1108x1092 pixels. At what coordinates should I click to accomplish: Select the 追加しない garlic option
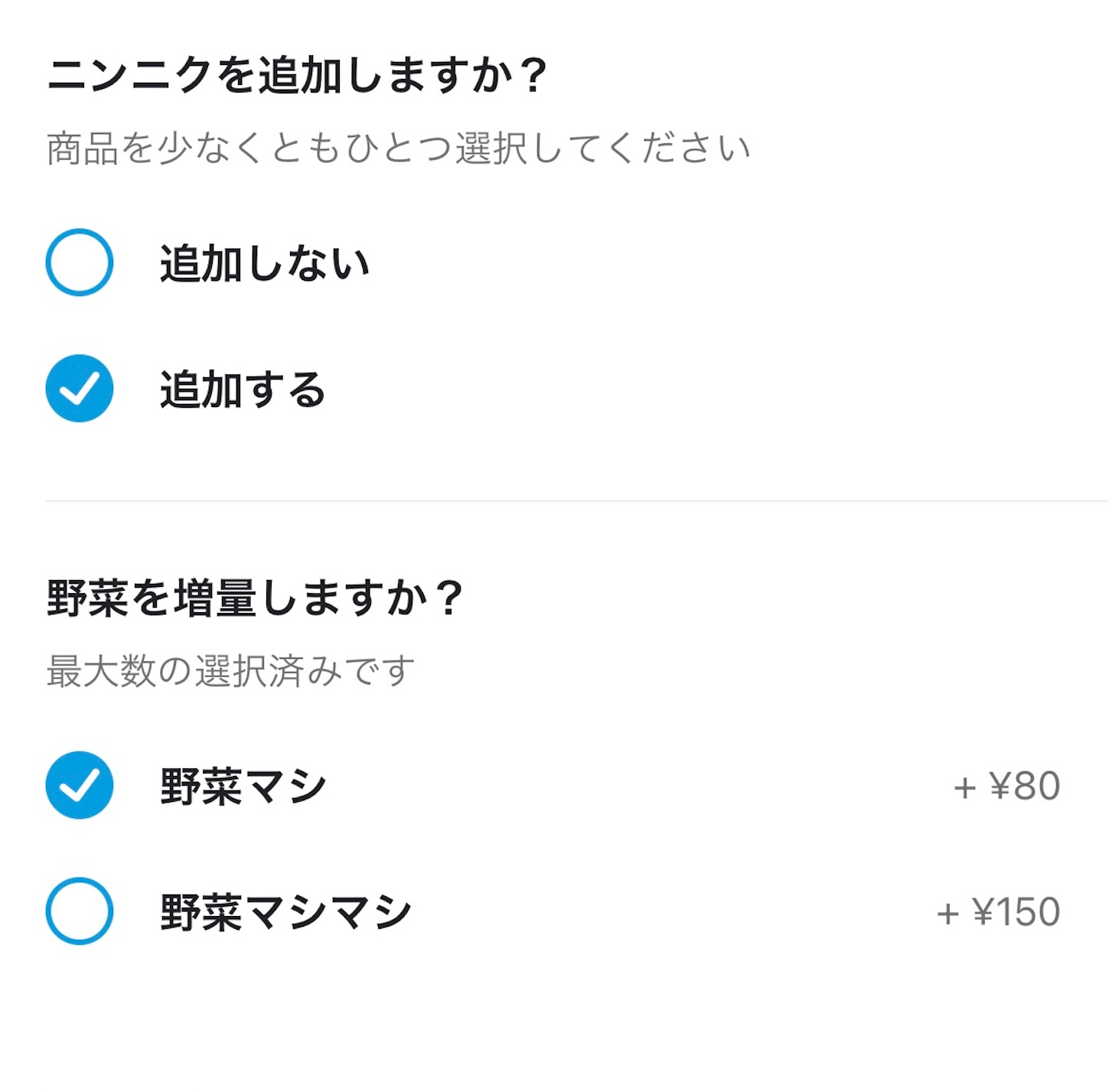coord(80,262)
